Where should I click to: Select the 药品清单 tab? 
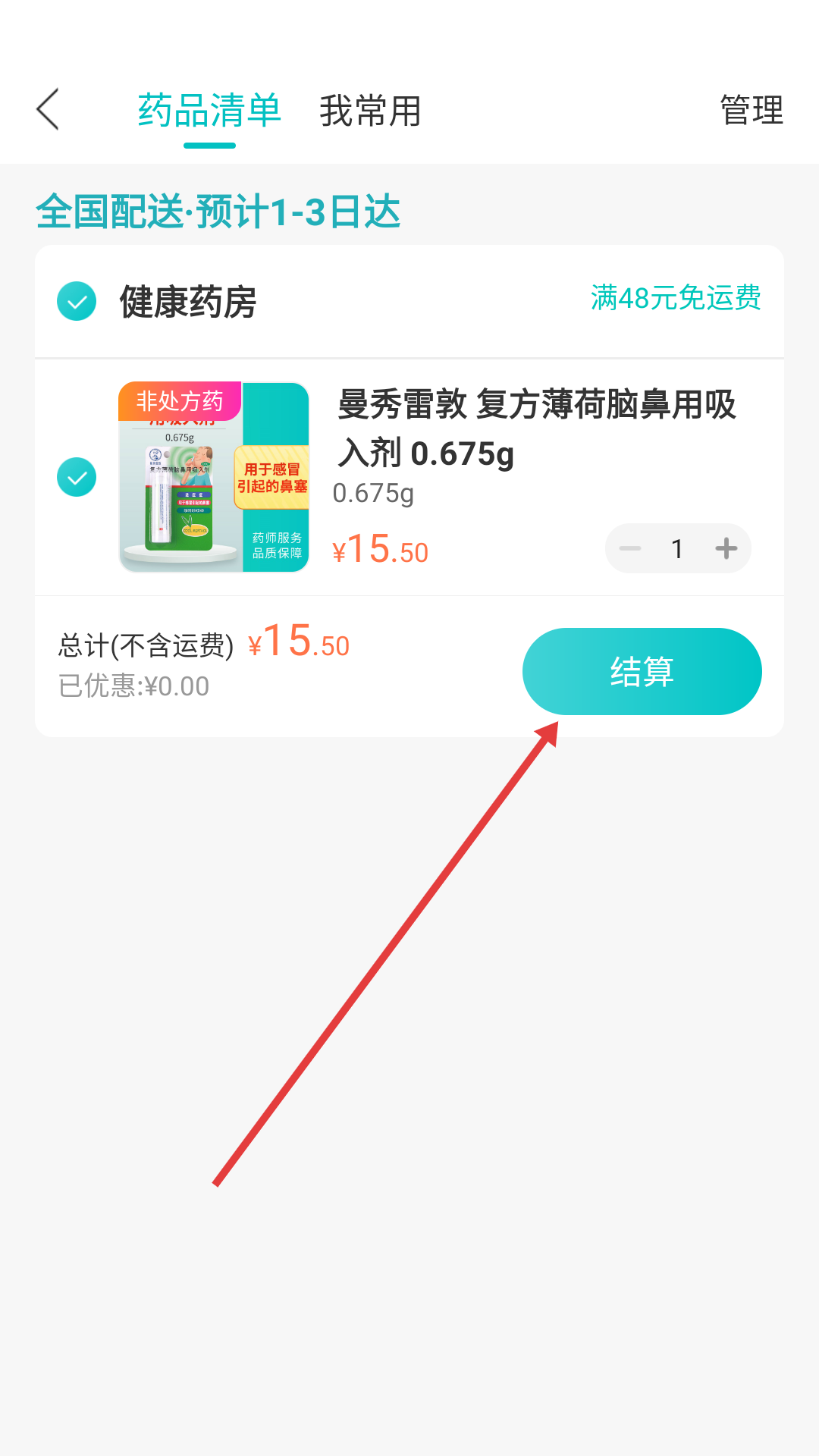click(209, 111)
